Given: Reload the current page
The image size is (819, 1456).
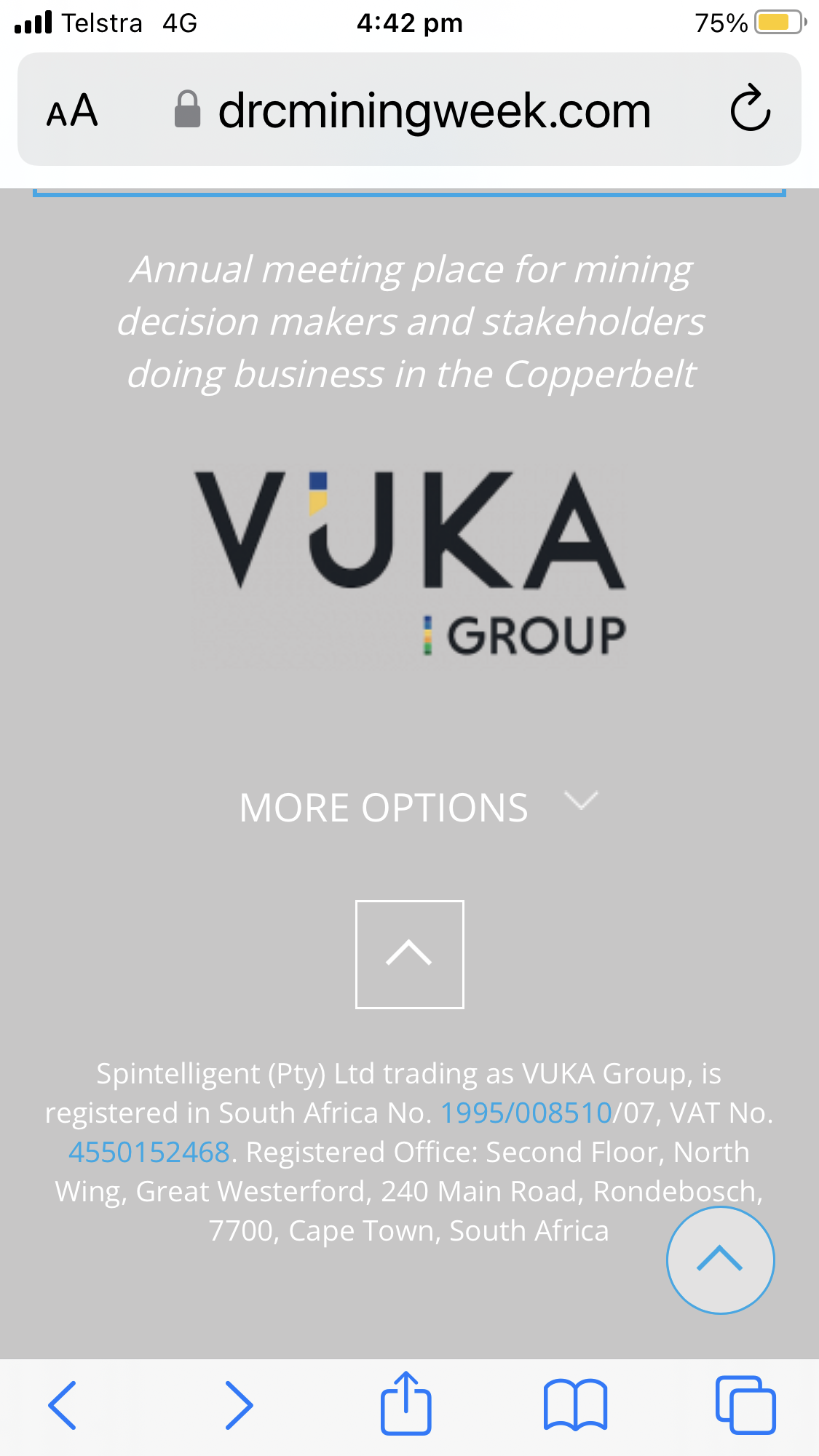Looking at the screenshot, I should pyautogui.click(x=750, y=109).
